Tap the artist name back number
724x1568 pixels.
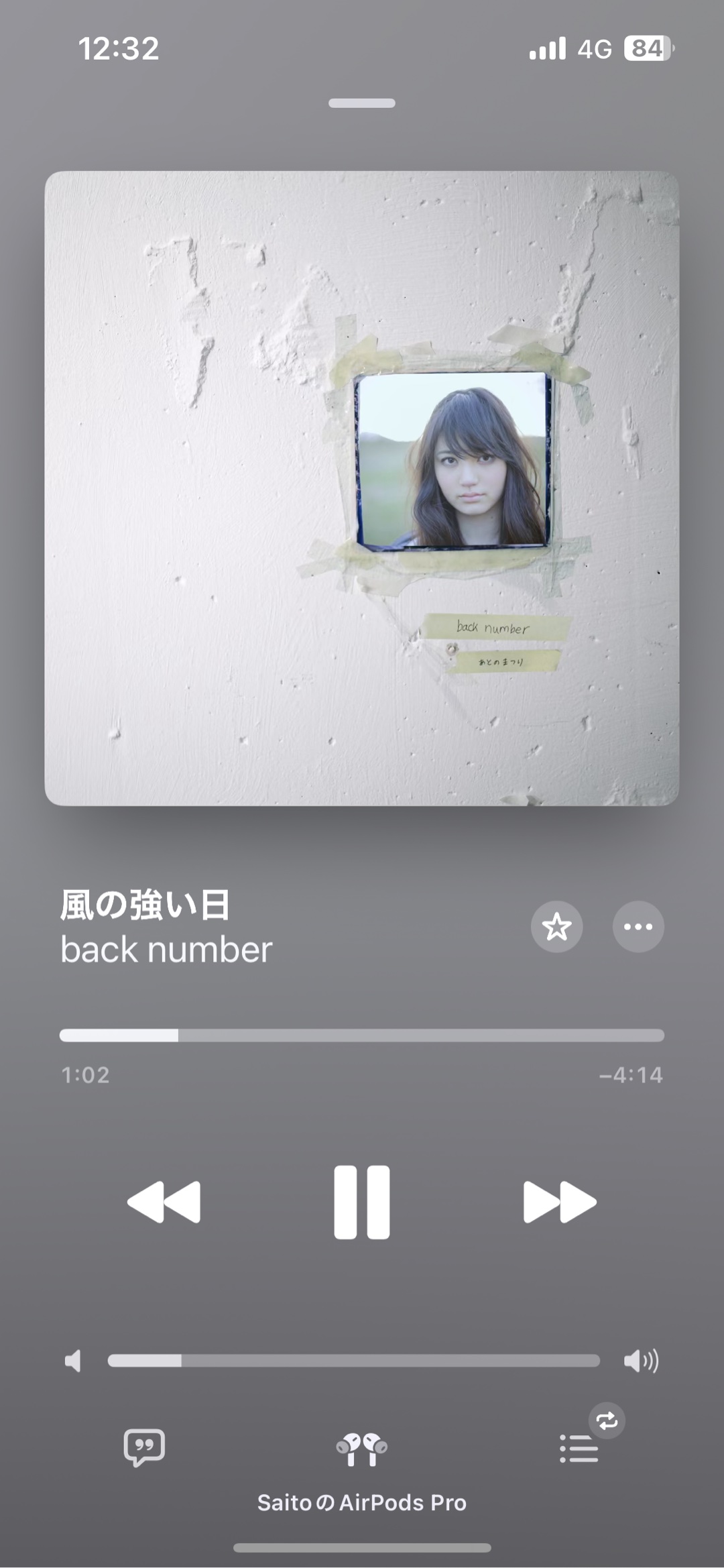point(166,950)
